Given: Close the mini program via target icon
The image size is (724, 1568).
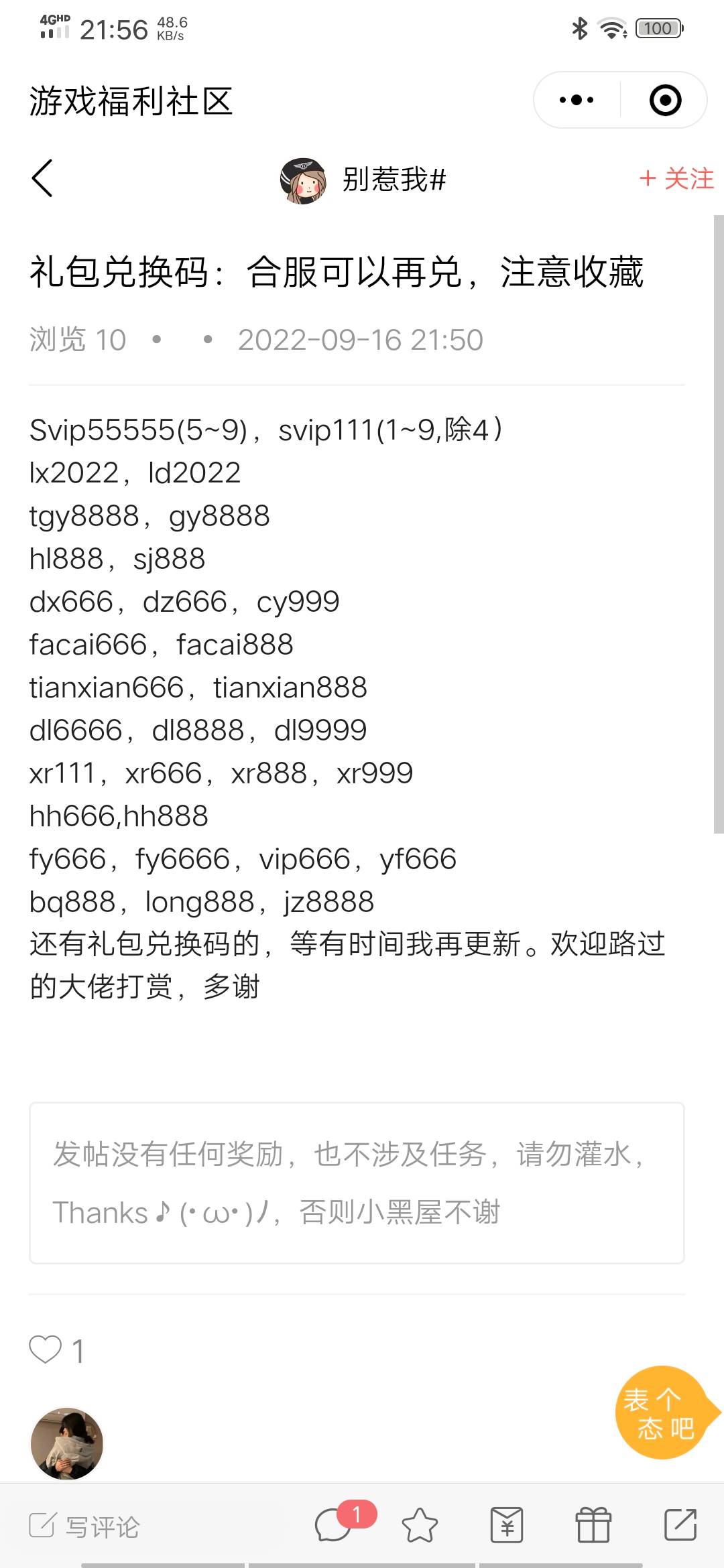Looking at the screenshot, I should pos(665,101).
